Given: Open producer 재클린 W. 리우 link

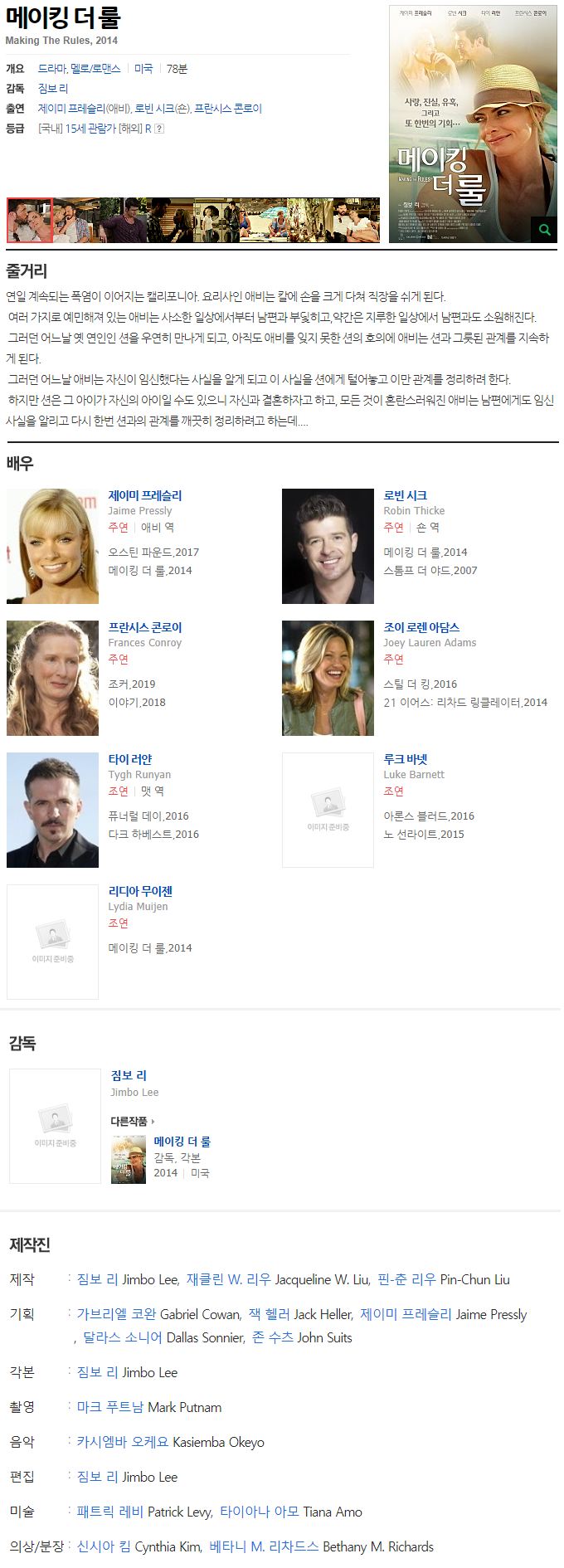Looking at the screenshot, I should tap(229, 1279).
